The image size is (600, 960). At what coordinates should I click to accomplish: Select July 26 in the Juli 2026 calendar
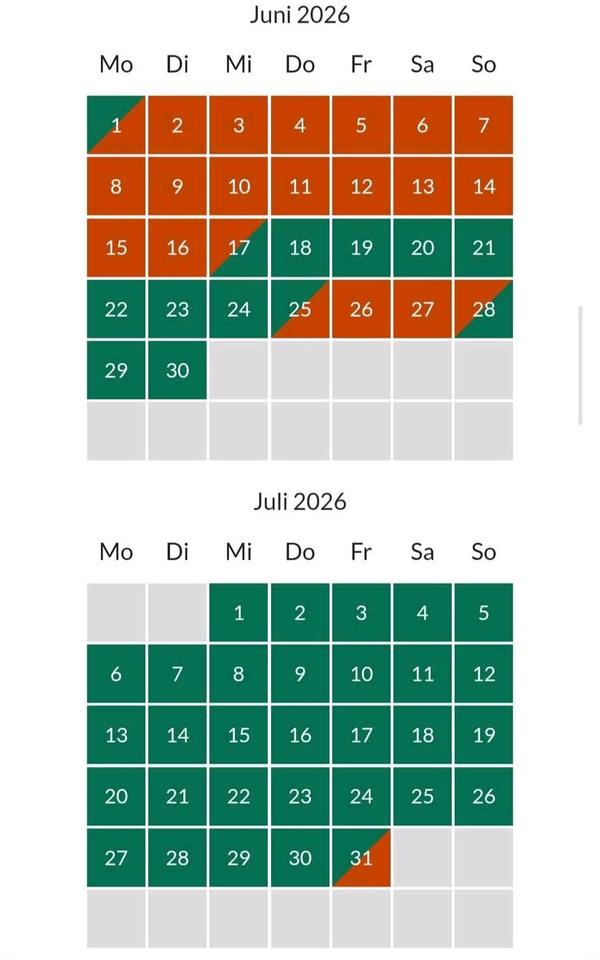click(x=483, y=796)
